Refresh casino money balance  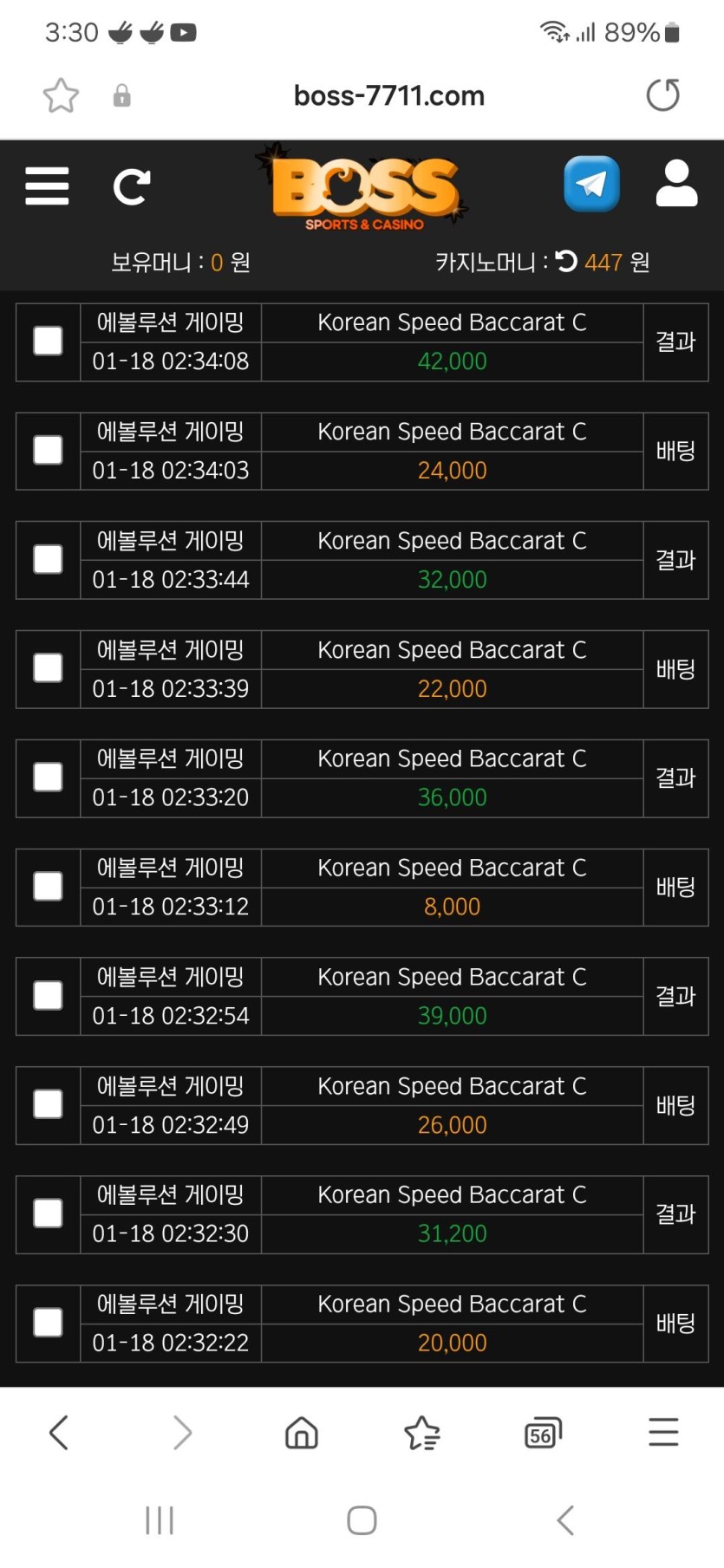click(566, 261)
